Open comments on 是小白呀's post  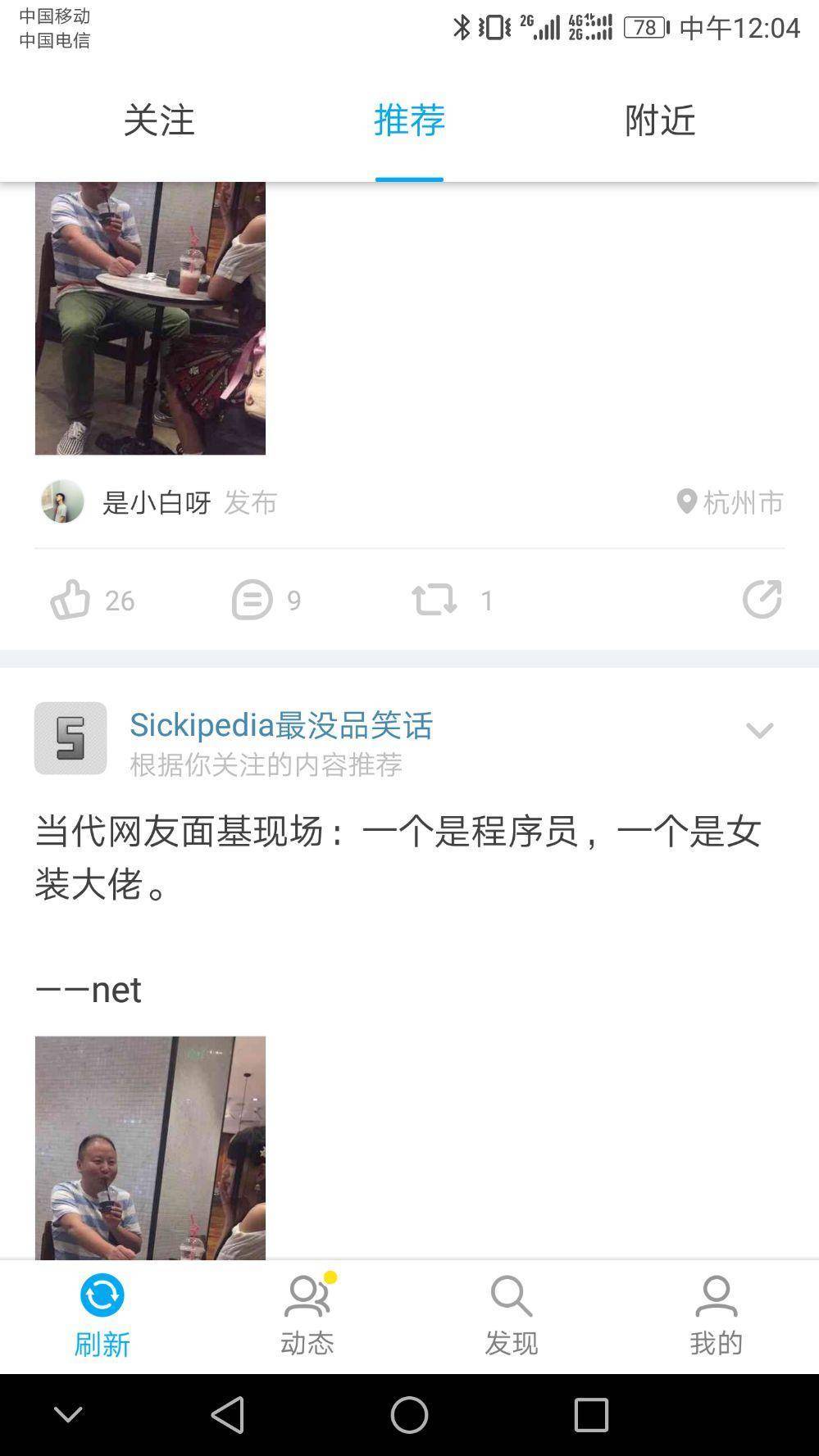point(253,600)
